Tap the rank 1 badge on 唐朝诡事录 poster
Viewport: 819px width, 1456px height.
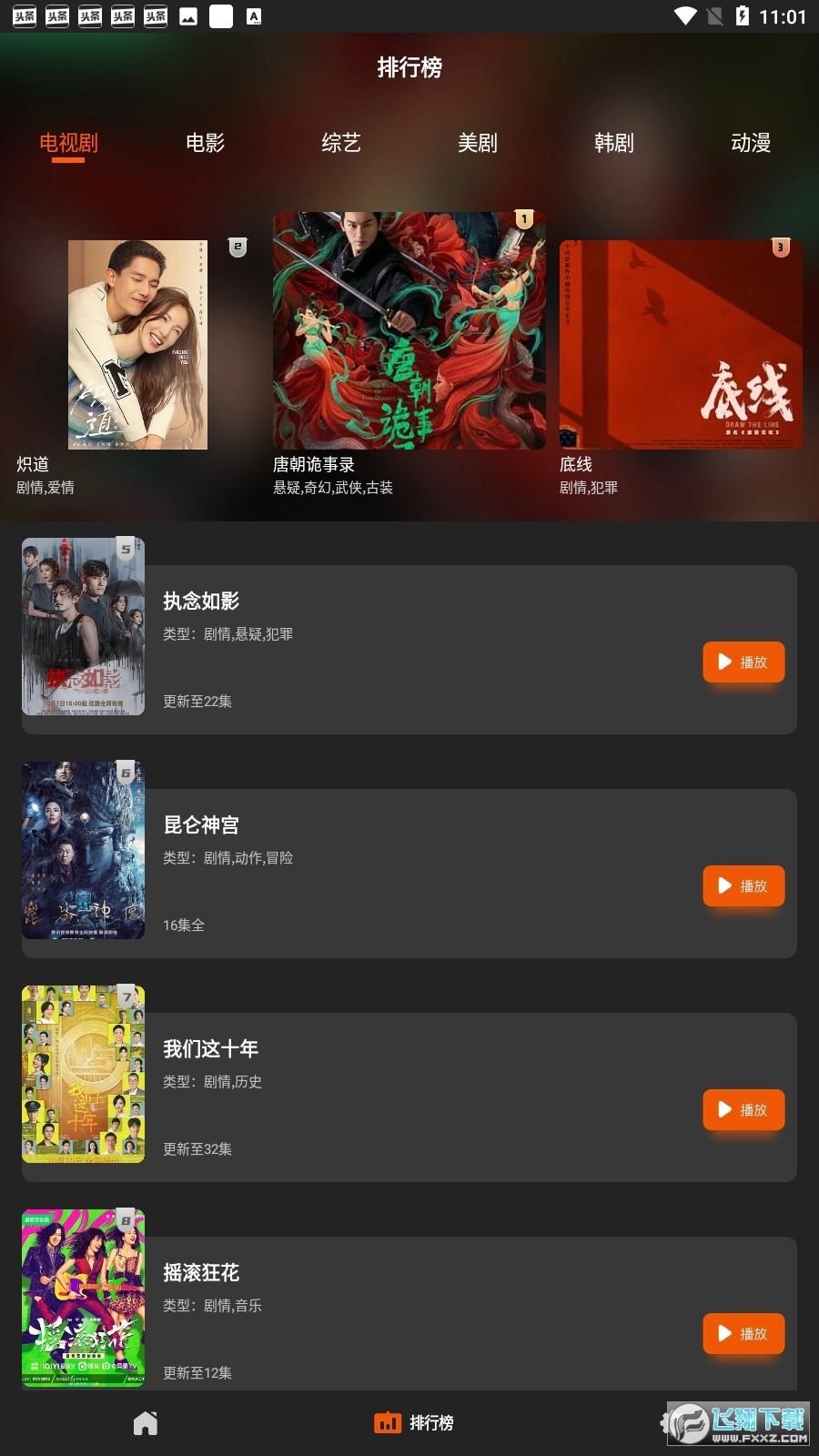(523, 219)
